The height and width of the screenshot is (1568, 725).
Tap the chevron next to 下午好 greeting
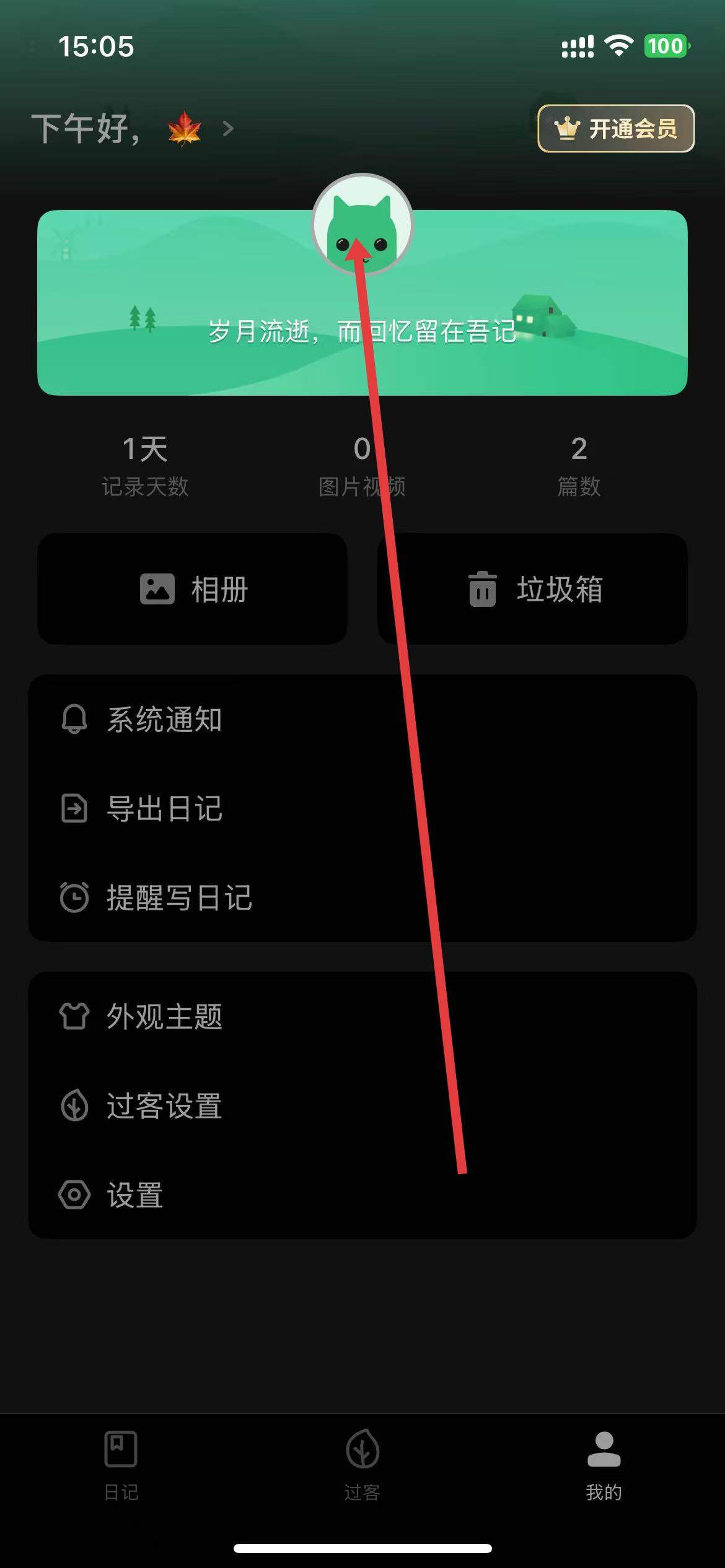click(x=228, y=129)
